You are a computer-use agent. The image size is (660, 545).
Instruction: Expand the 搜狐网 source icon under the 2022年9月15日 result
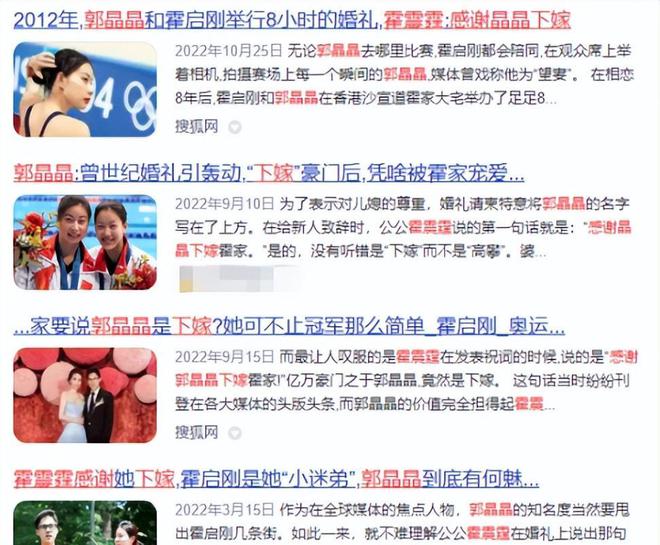(x=235, y=433)
